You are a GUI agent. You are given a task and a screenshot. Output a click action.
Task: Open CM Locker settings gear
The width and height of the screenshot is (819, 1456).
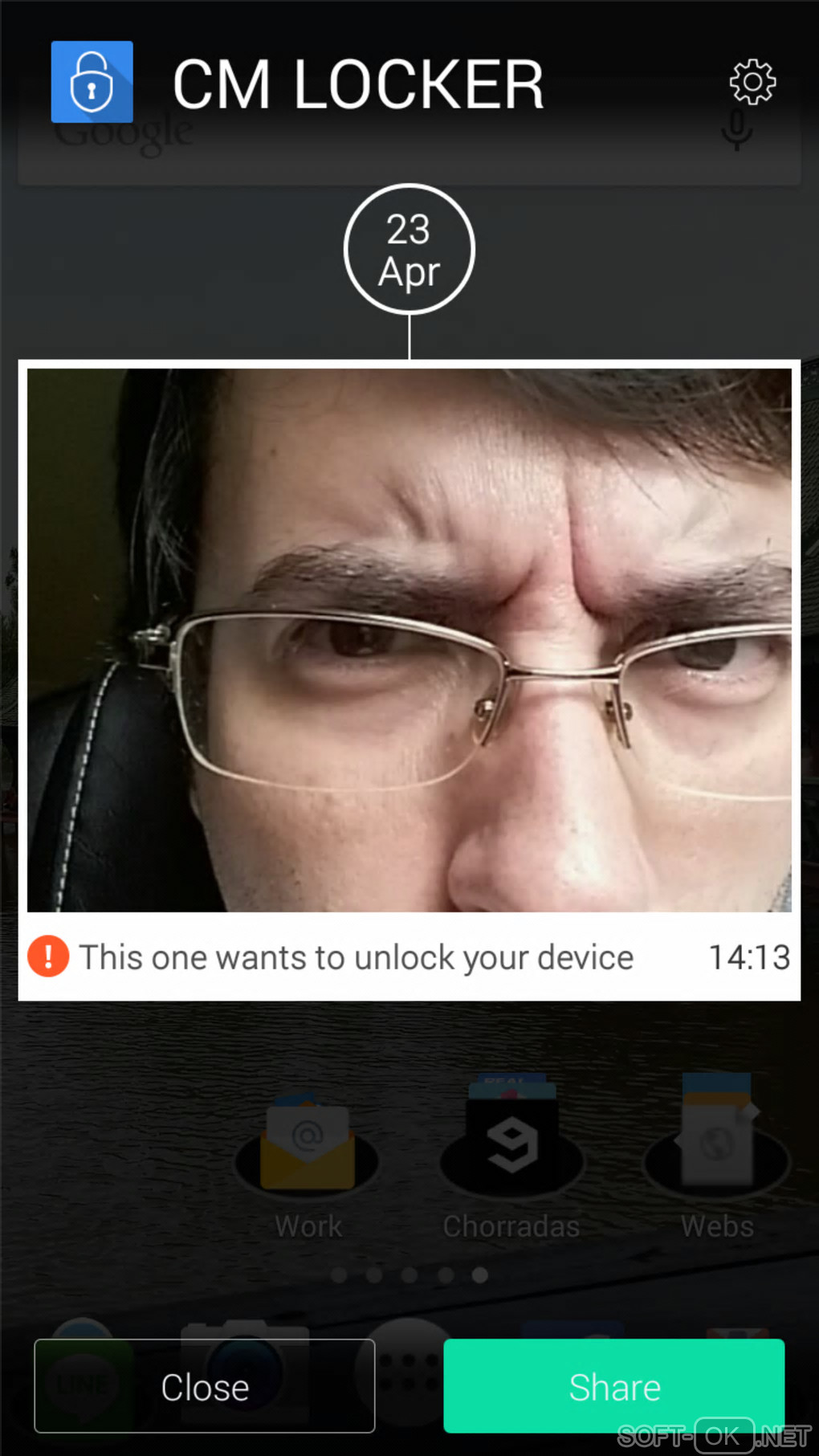752,82
